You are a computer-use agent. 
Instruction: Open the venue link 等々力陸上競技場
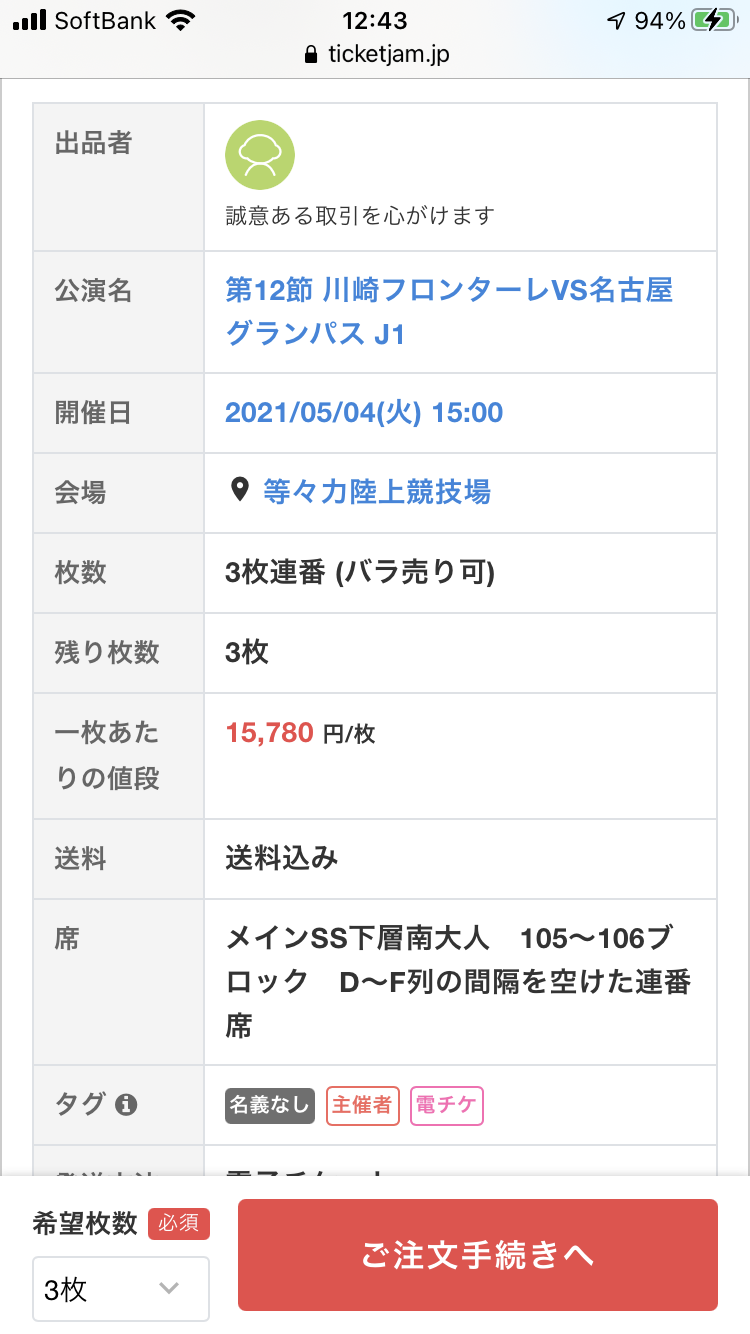[x=376, y=491]
